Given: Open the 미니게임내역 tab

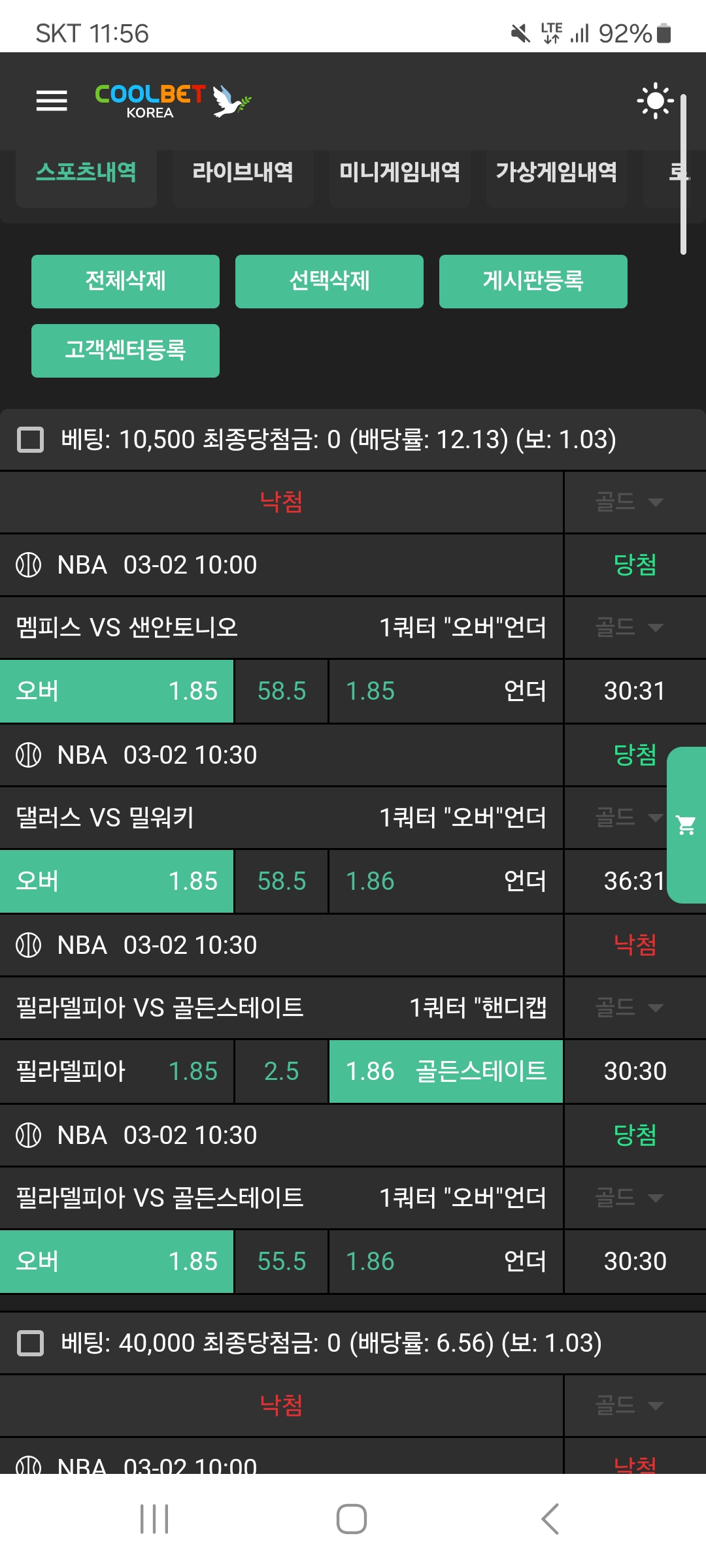Looking at the screenshot, I should pos(399,172).
